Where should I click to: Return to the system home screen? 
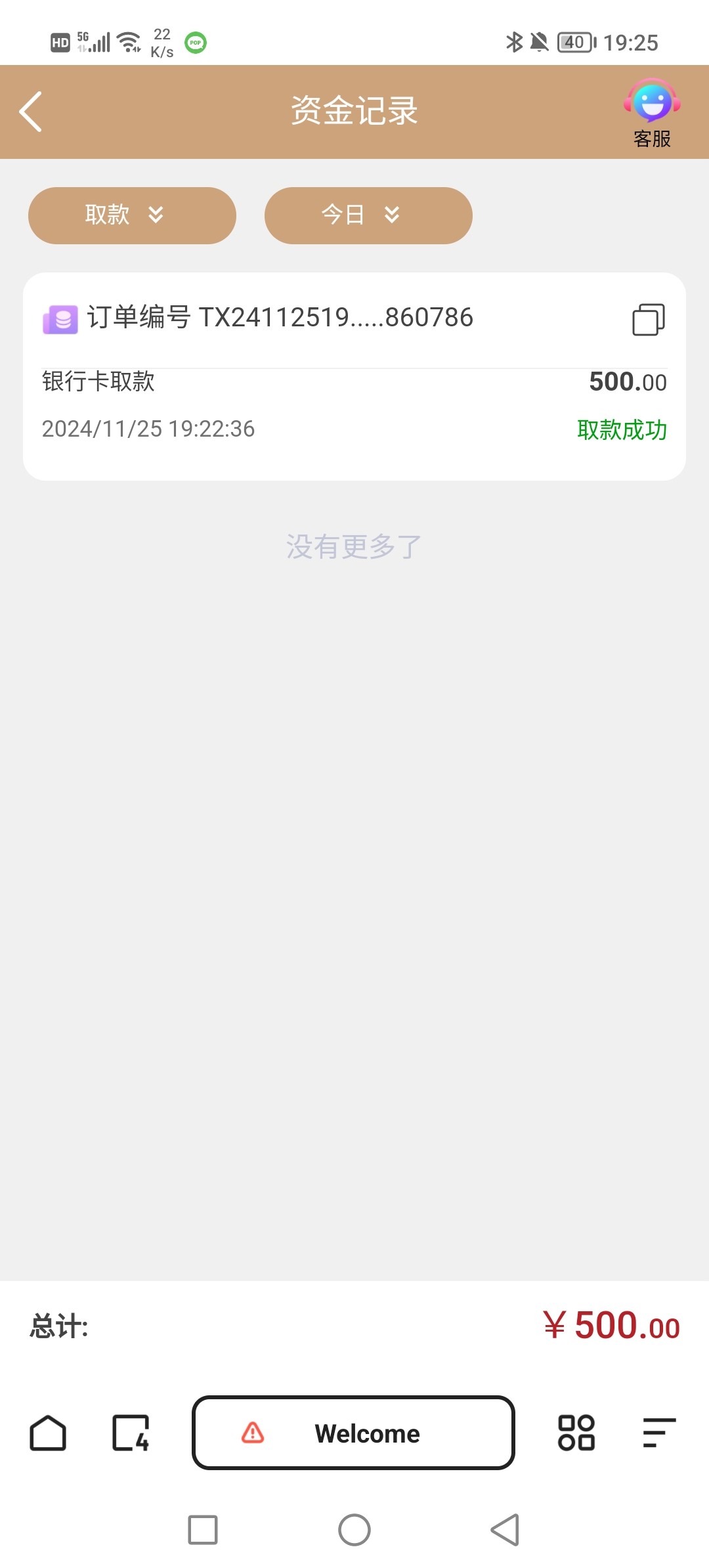tap(354, 1530)
